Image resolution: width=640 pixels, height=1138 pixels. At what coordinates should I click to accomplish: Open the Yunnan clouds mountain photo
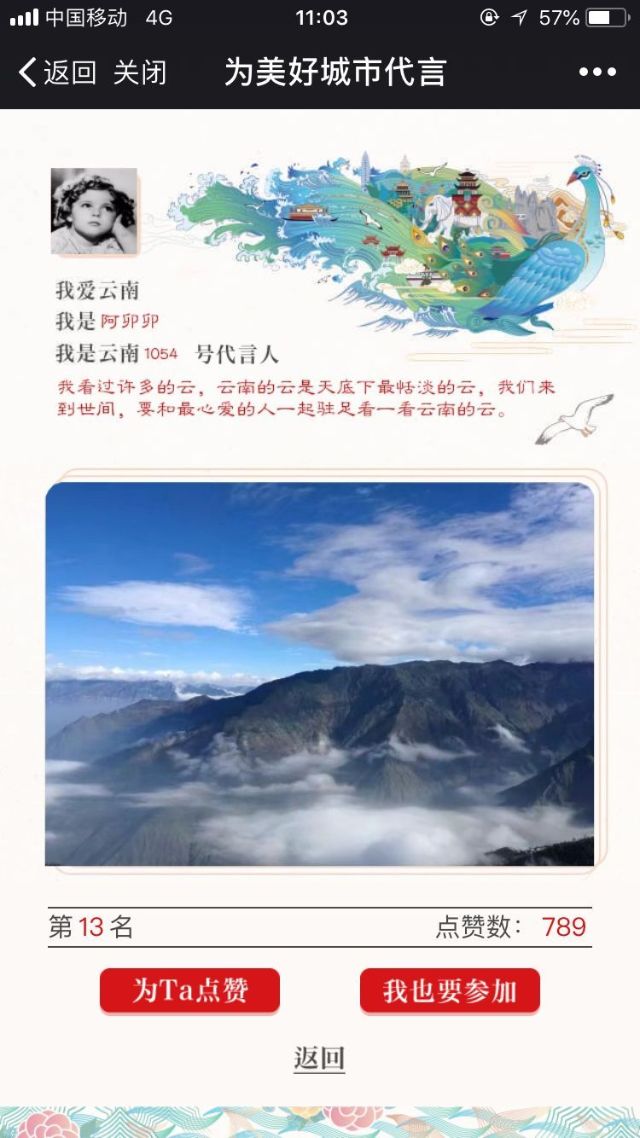(320, 674)
